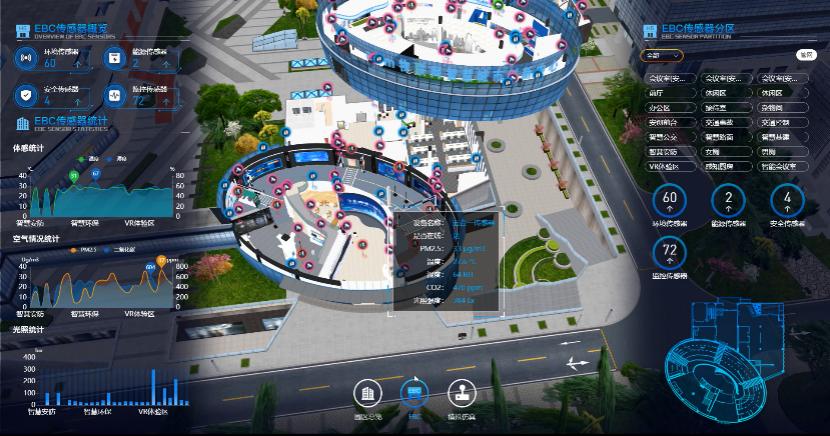Expand the 全部 partition dropdown
This screenshot has width=830, height=436.
(664, 54)
